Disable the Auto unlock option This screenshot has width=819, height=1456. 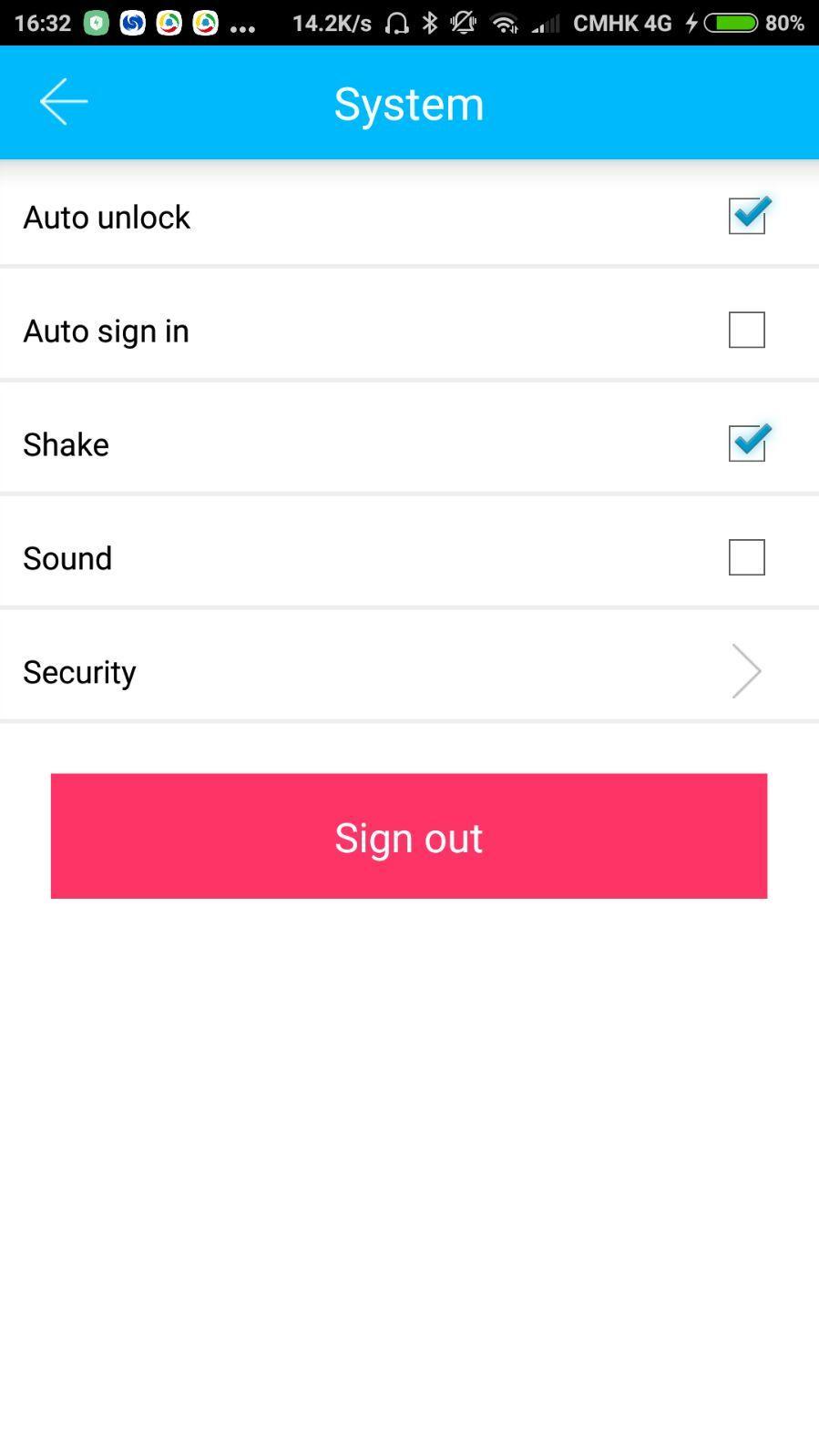(746, 216)
